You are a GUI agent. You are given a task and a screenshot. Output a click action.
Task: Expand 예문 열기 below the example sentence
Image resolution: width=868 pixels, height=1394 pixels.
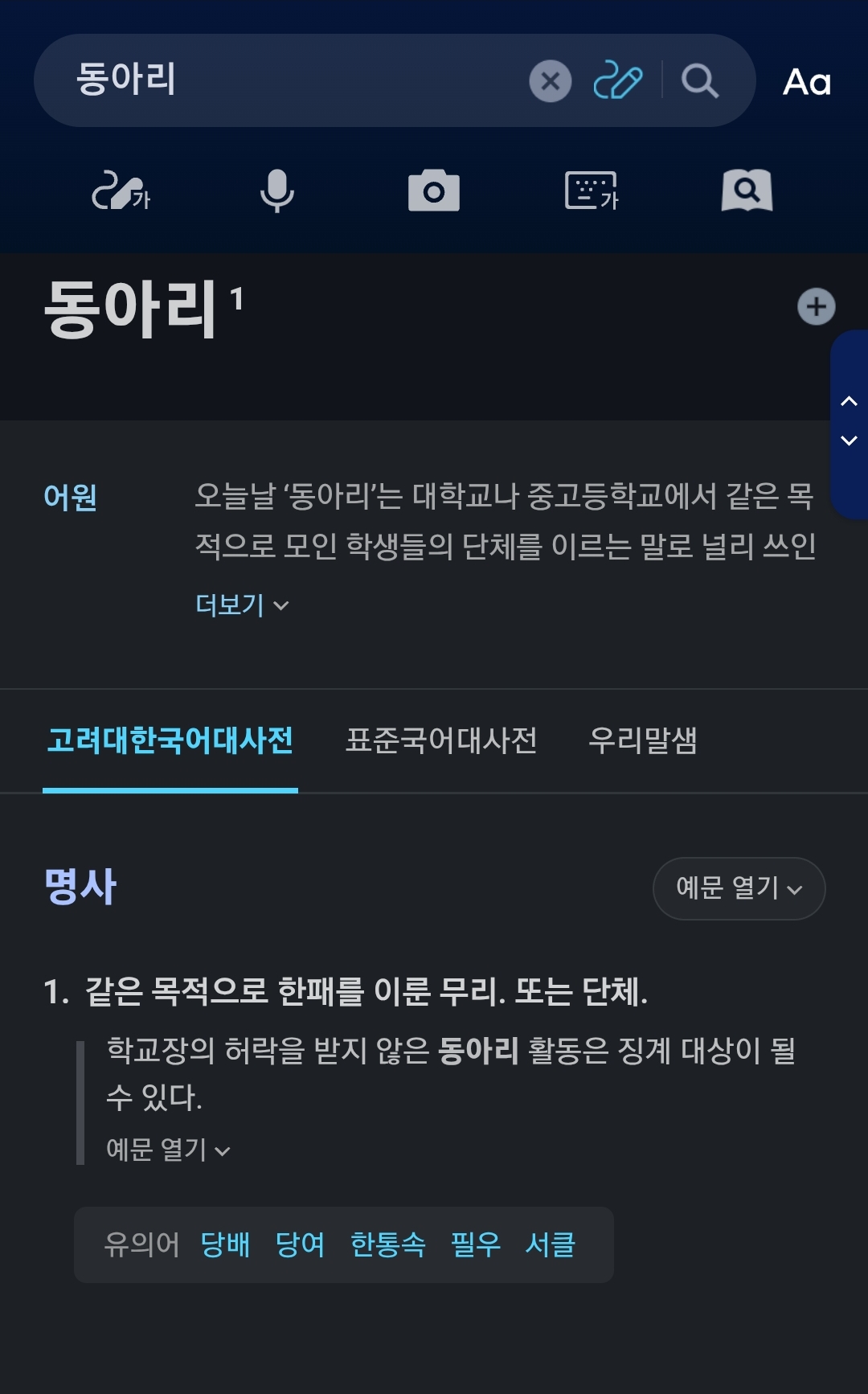[x=168, y=1150]
